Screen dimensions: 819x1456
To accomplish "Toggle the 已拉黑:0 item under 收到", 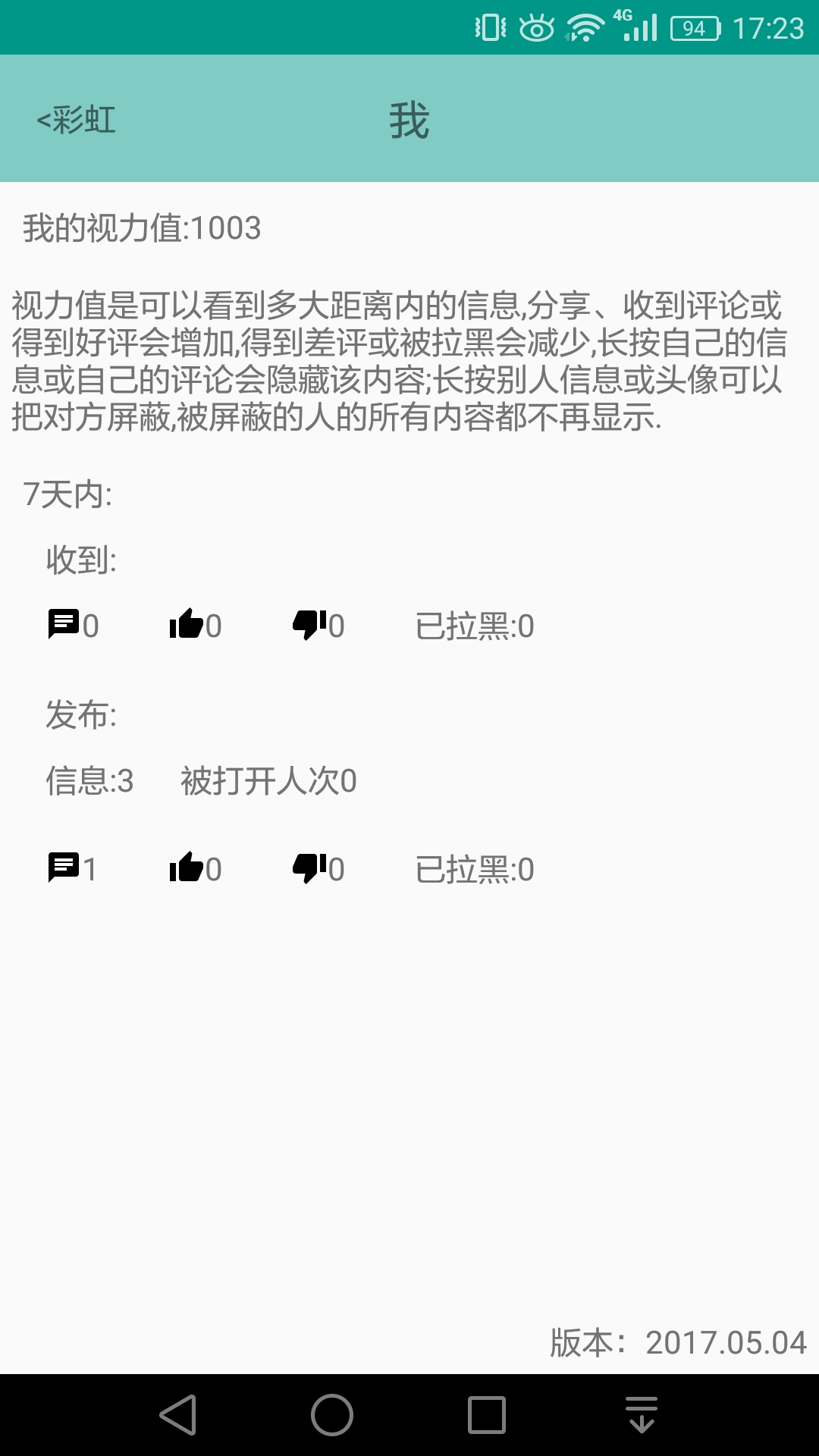I will point(474,625).
